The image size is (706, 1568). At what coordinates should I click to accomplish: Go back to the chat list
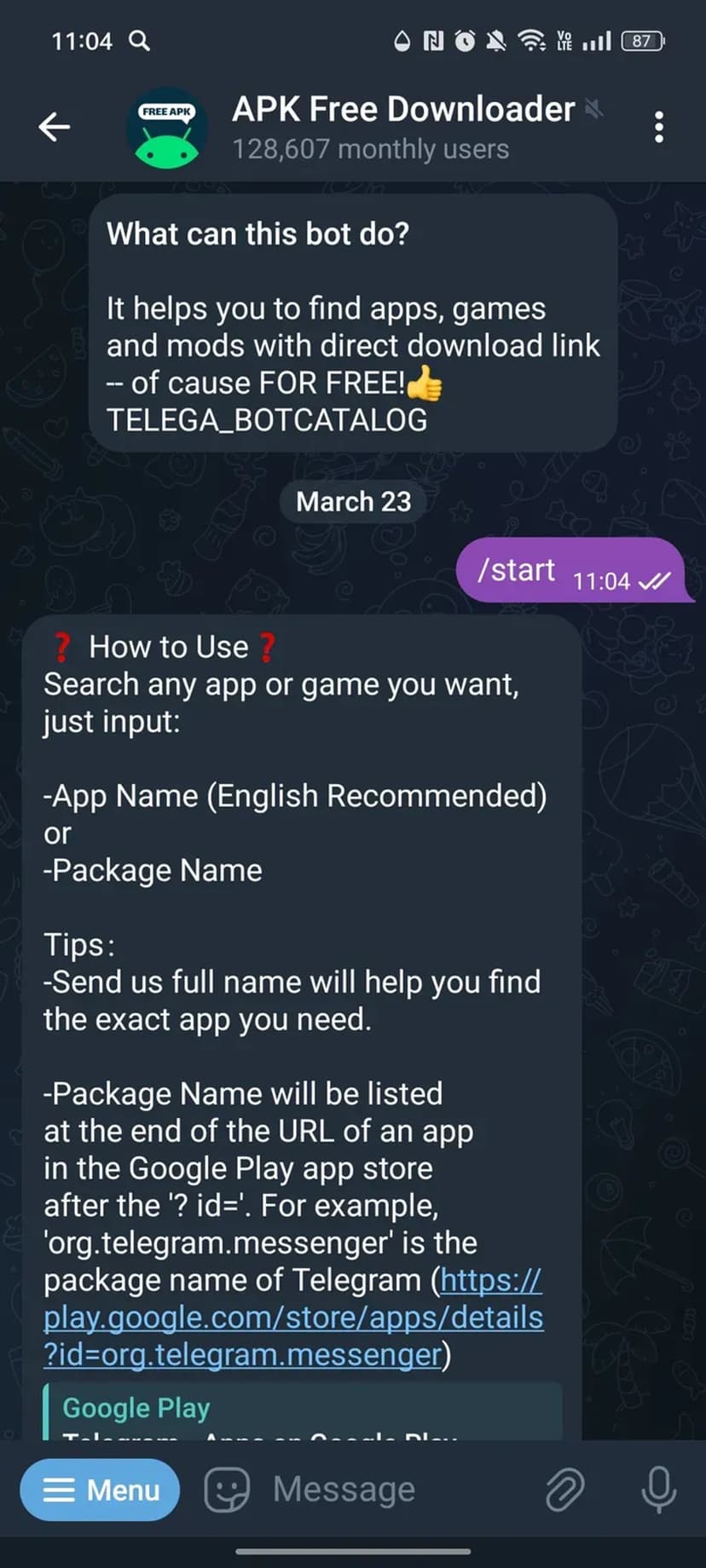click(55, 128)
